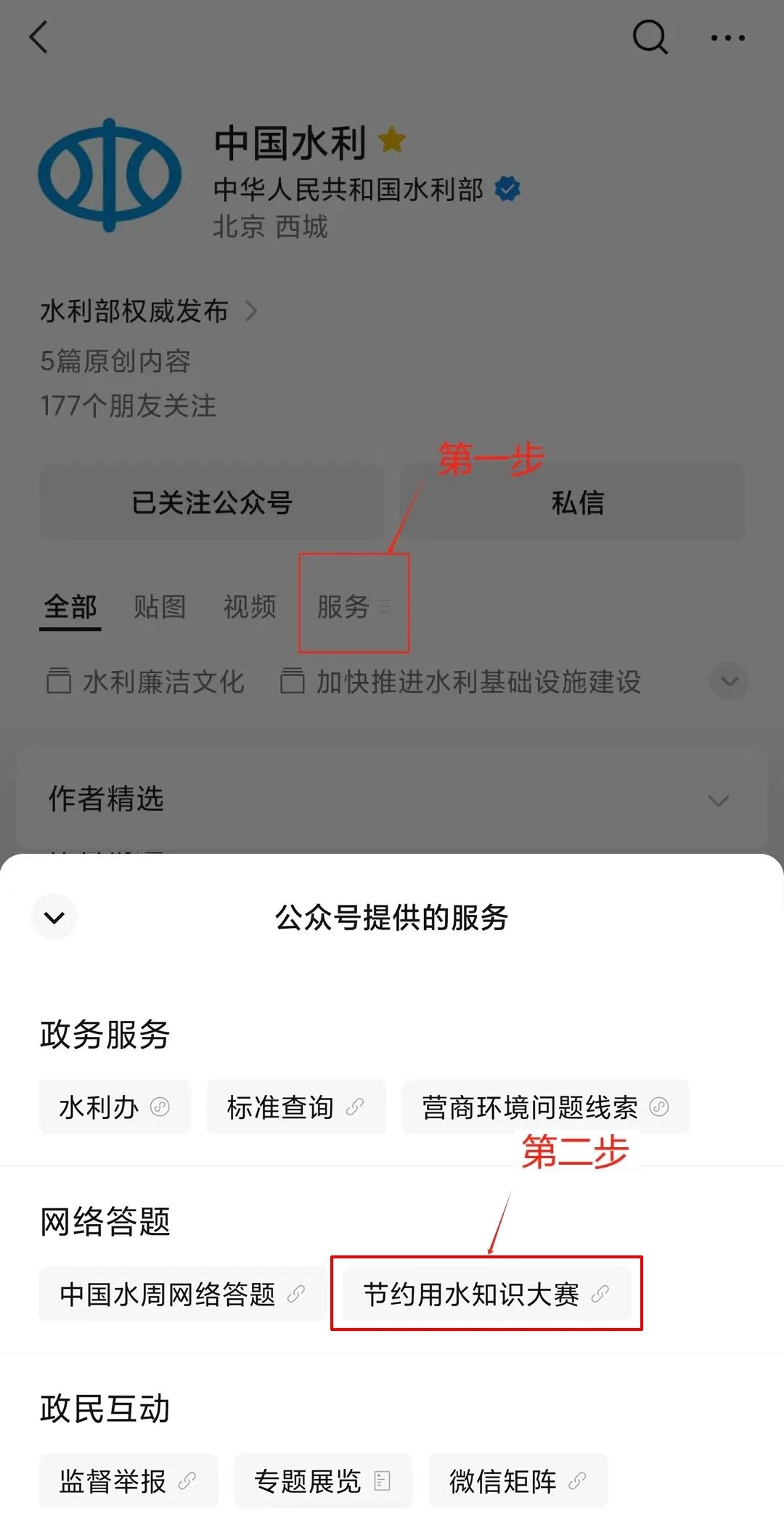The width and height of the screenshot is (784, 1527).
Task: Open the more options ellipsis menu
Action: 728,38
